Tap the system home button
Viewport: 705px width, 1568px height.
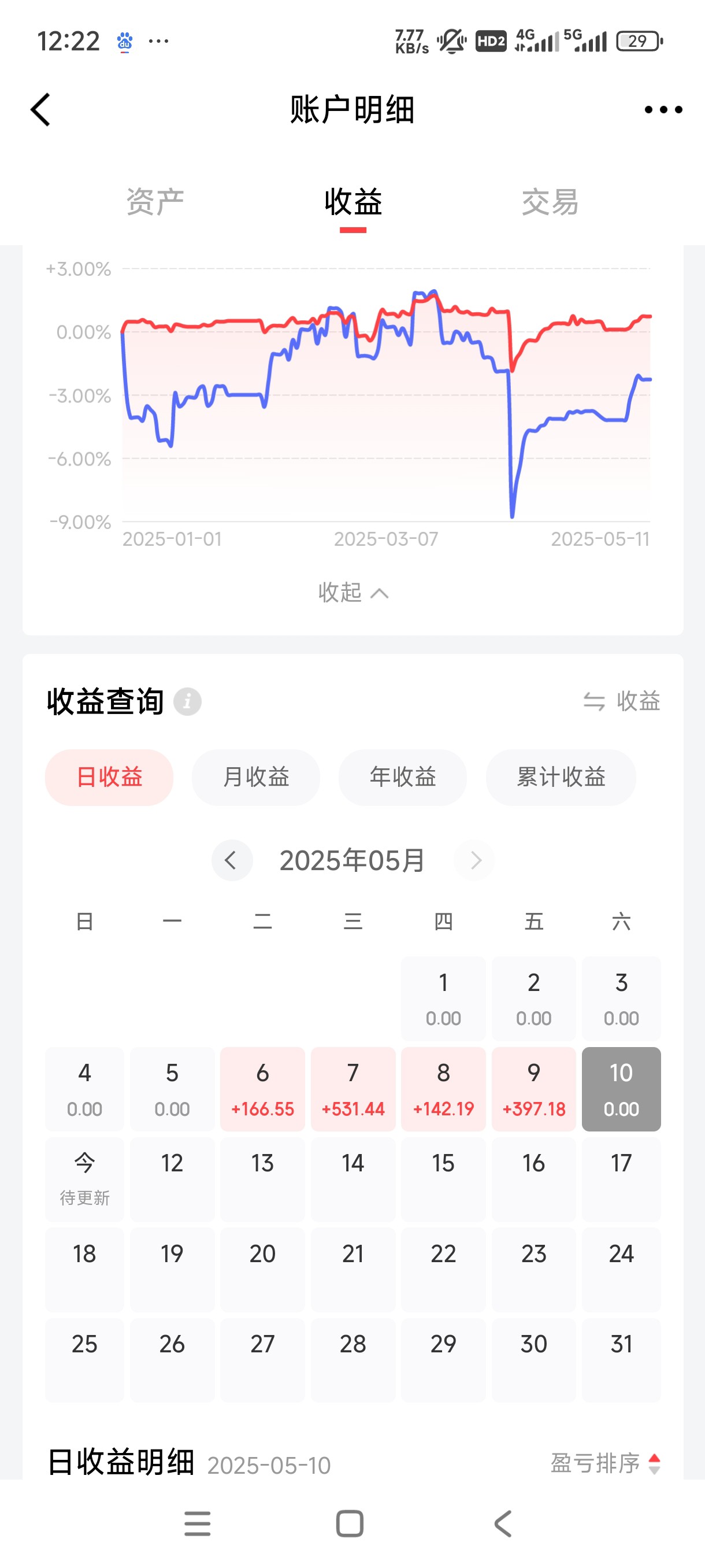[x=350, y=1523]
